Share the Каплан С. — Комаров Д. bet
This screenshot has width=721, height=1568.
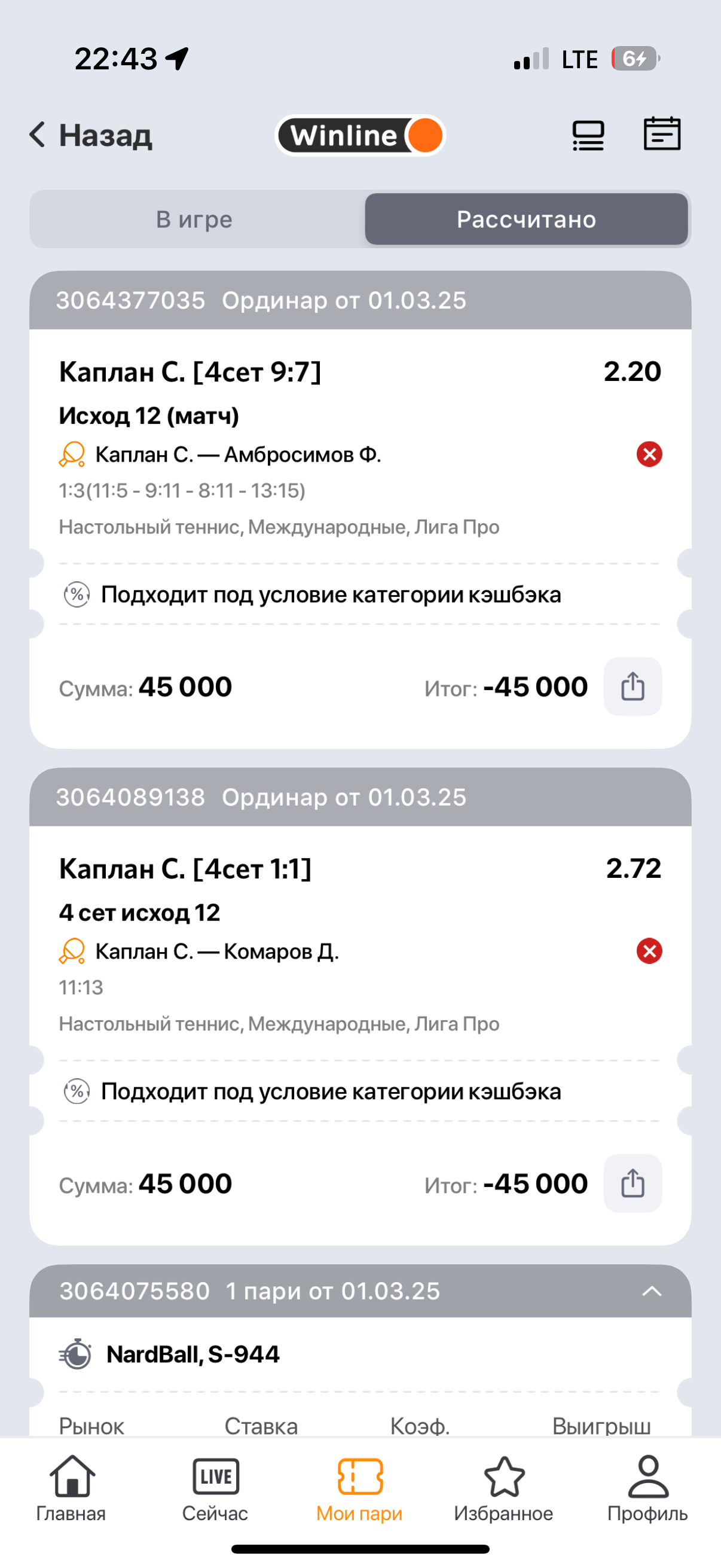[632, 1183]
